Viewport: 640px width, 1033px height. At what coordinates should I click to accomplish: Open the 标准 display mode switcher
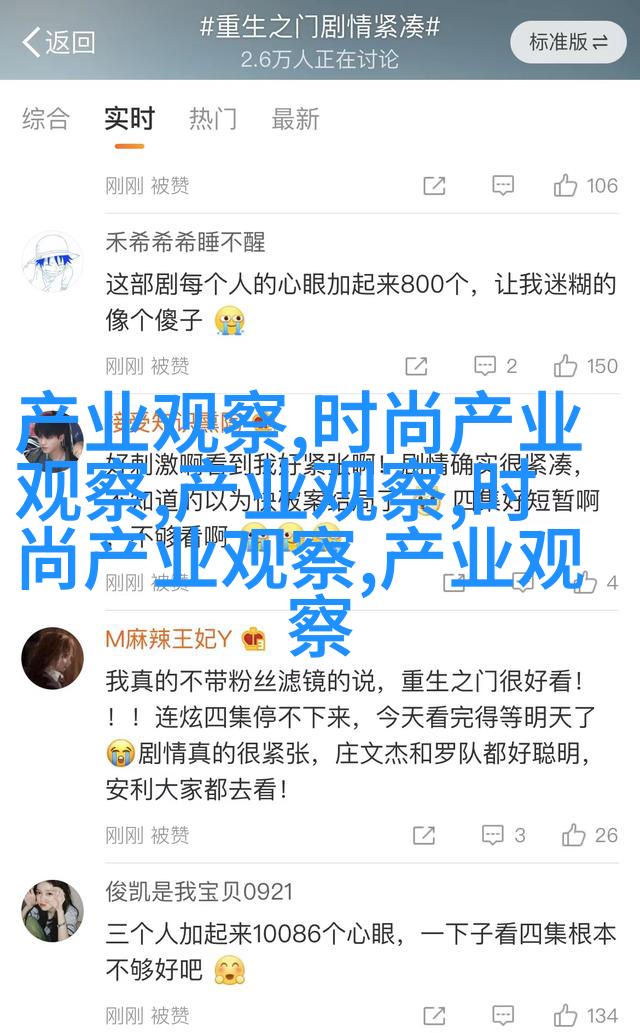click(569, 42)
